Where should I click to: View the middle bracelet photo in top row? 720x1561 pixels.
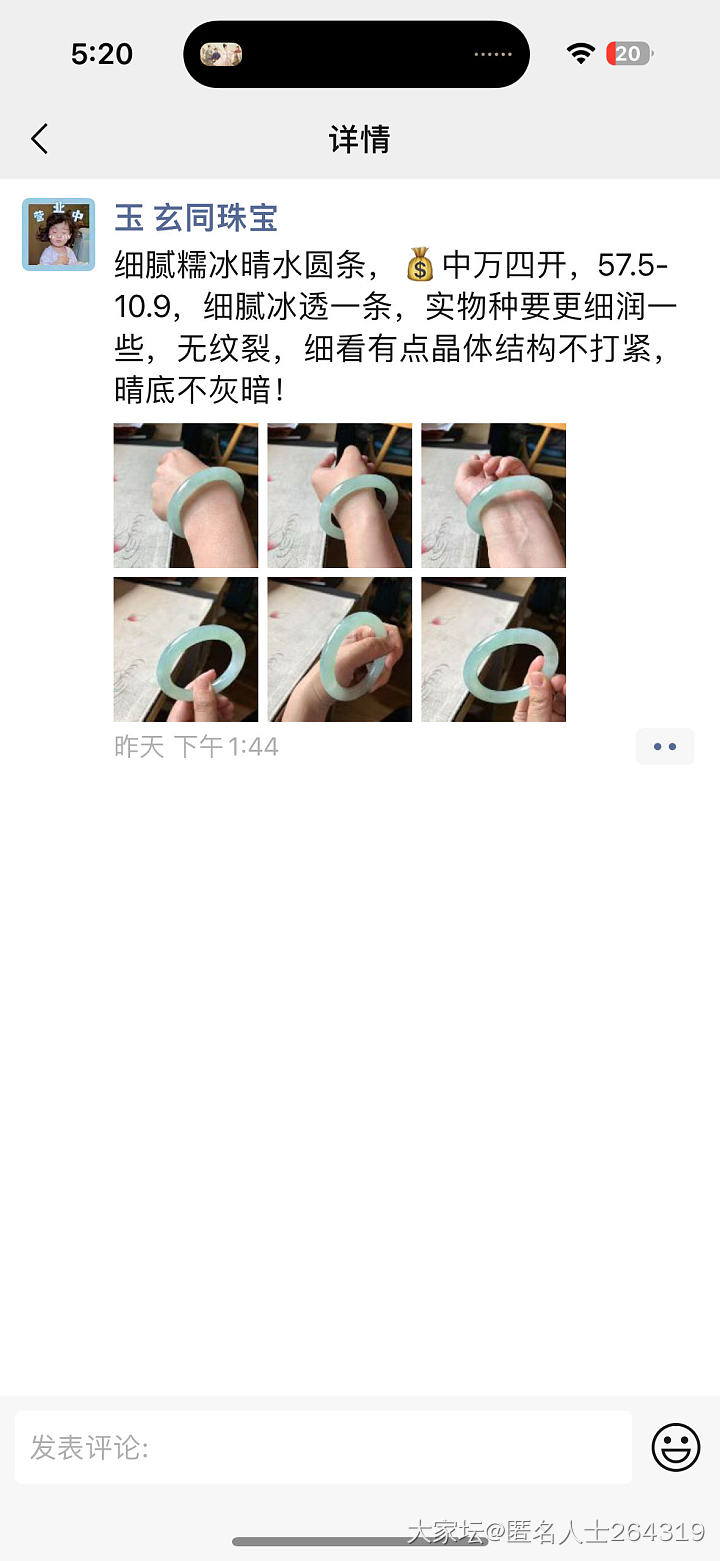pyautogui.click(x=339, y=495)
